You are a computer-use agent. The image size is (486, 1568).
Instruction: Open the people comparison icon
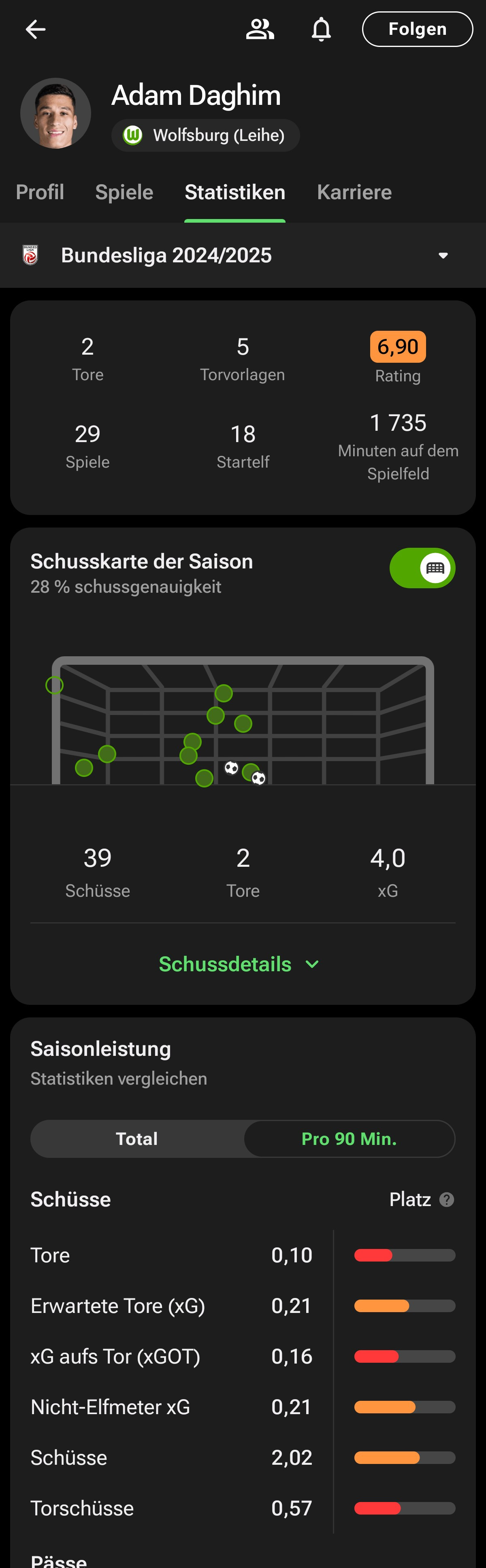(x=260, y=29)
